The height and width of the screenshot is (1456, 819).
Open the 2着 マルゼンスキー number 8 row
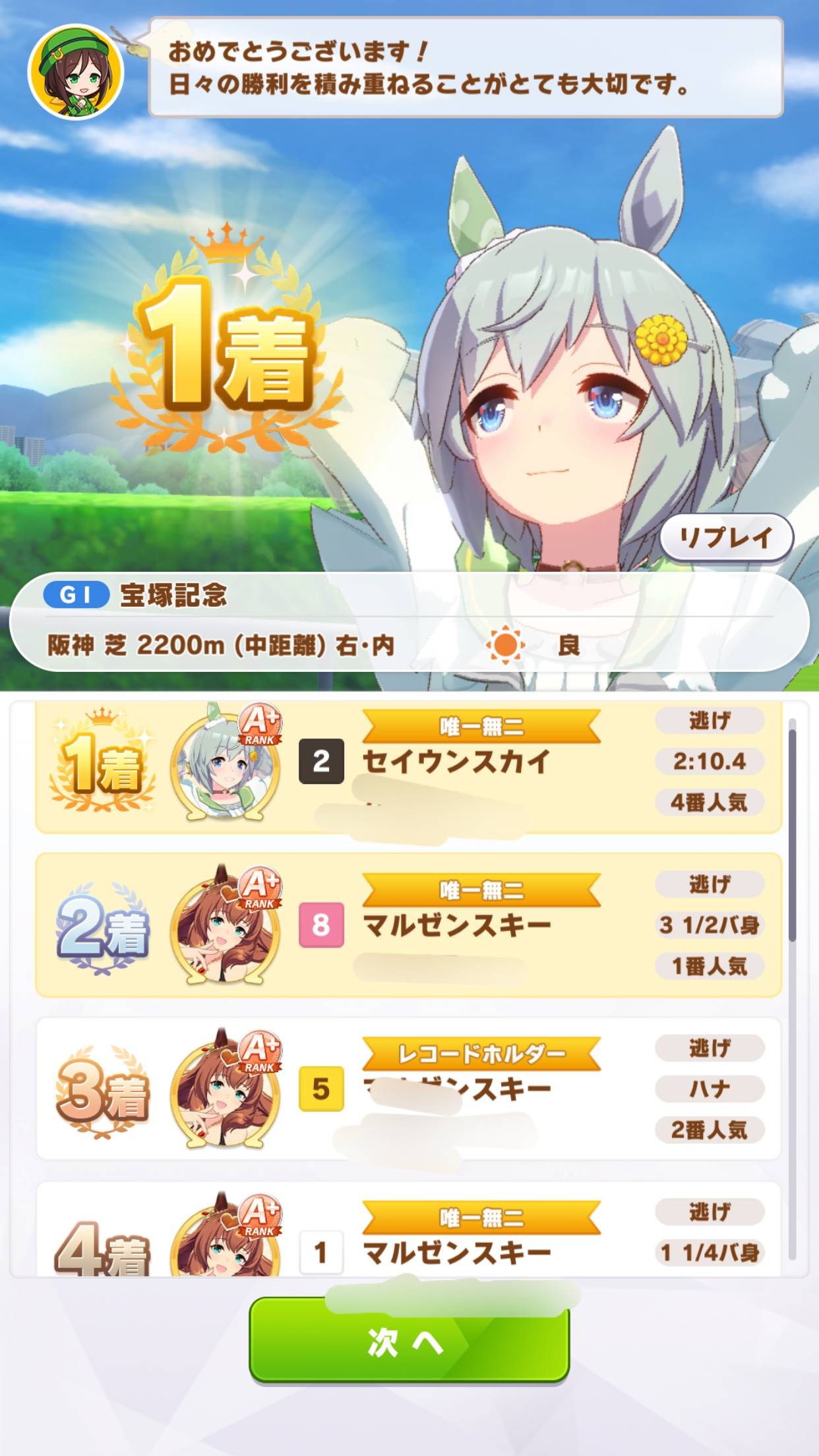pos(408,925)
